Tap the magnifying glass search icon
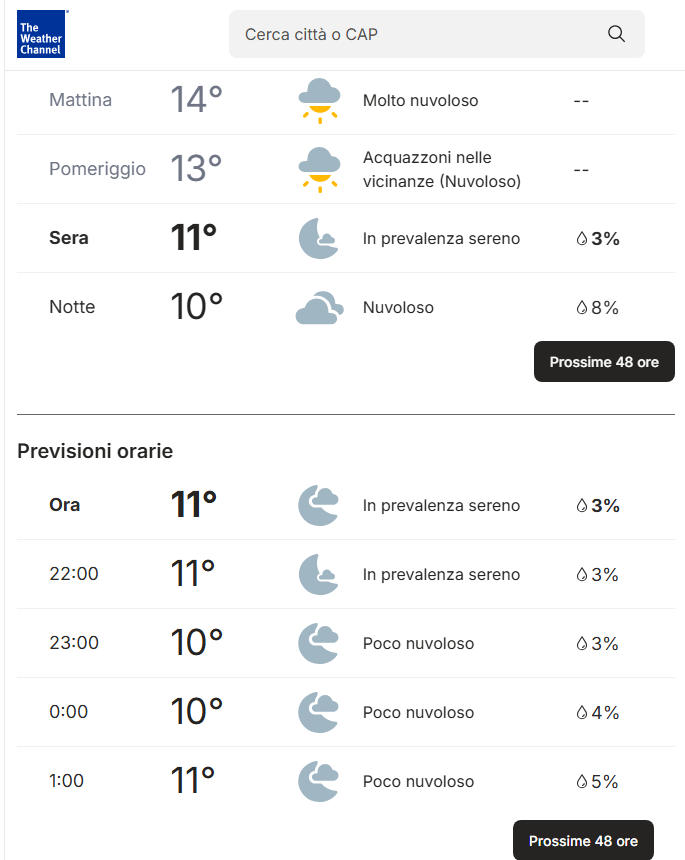 (x=616, y=34)
